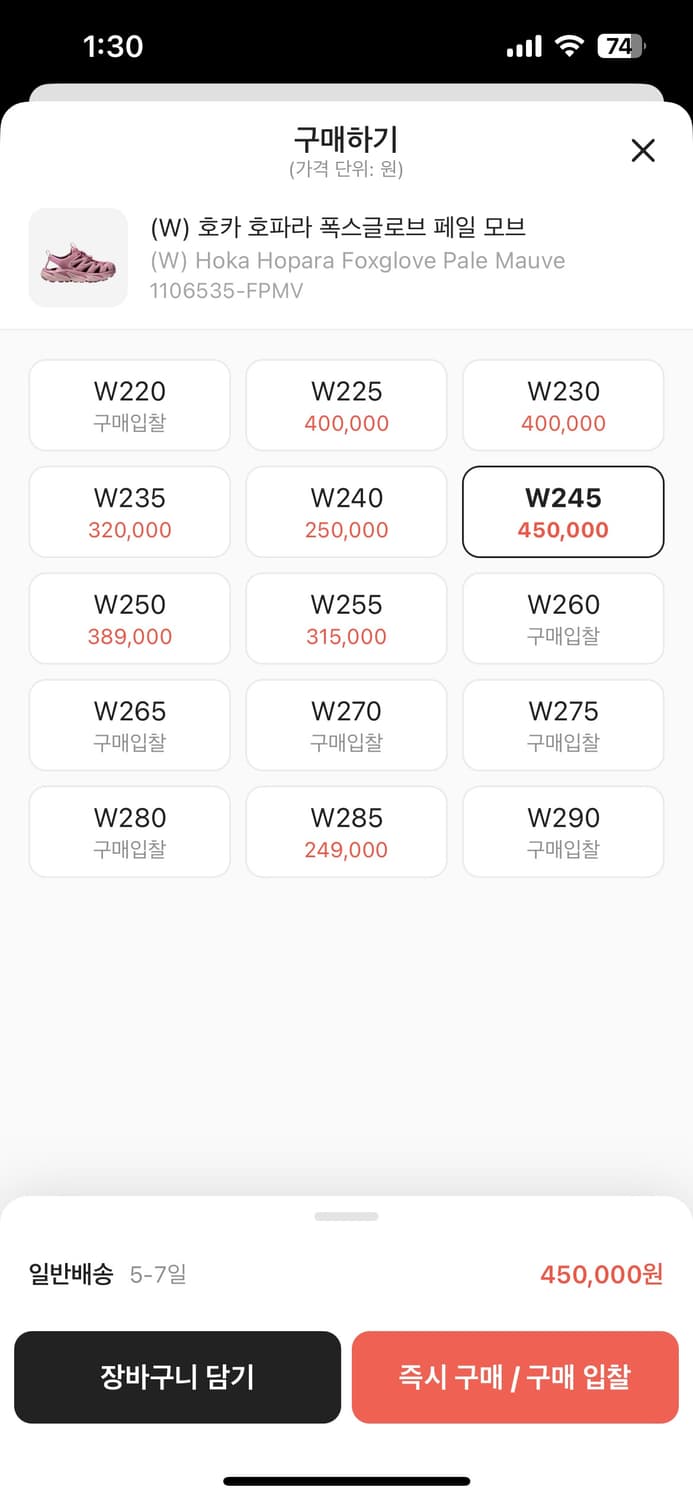Pick size W255 for 315,000

(x=346, y=619)
